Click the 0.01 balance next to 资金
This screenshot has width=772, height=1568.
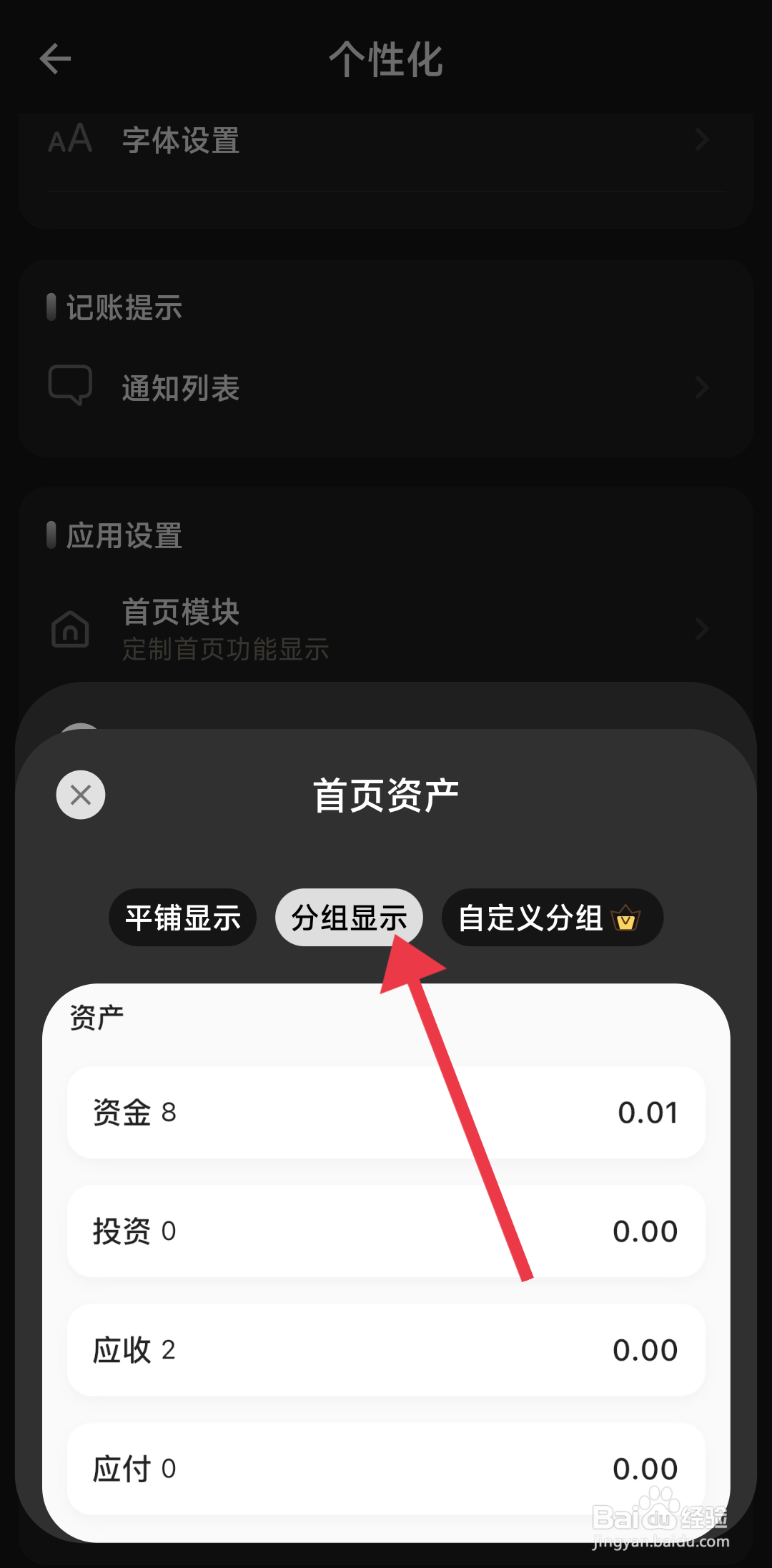point(648,1112)
